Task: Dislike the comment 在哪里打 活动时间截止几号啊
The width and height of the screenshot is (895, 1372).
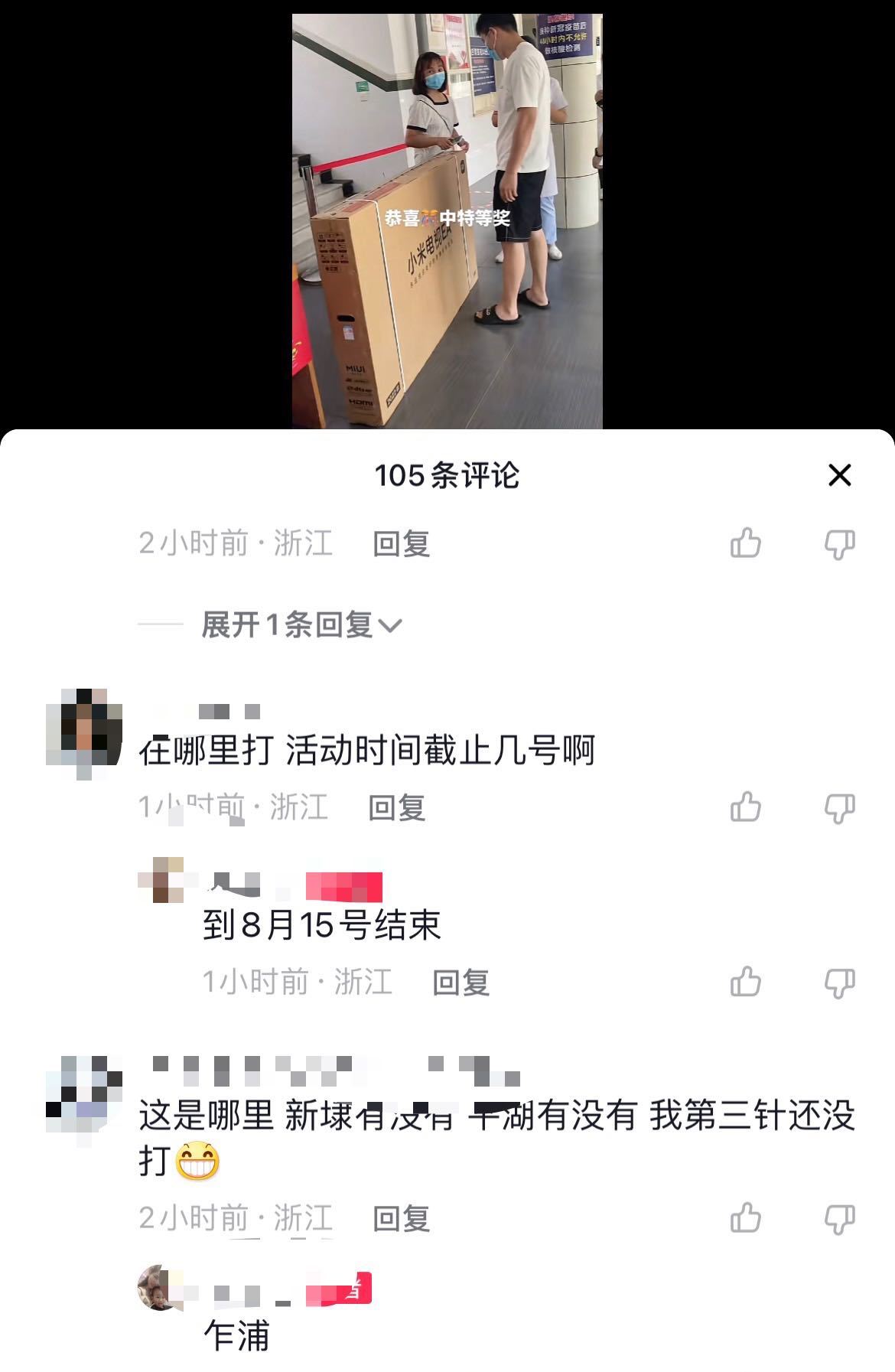Action: point(839,807)
